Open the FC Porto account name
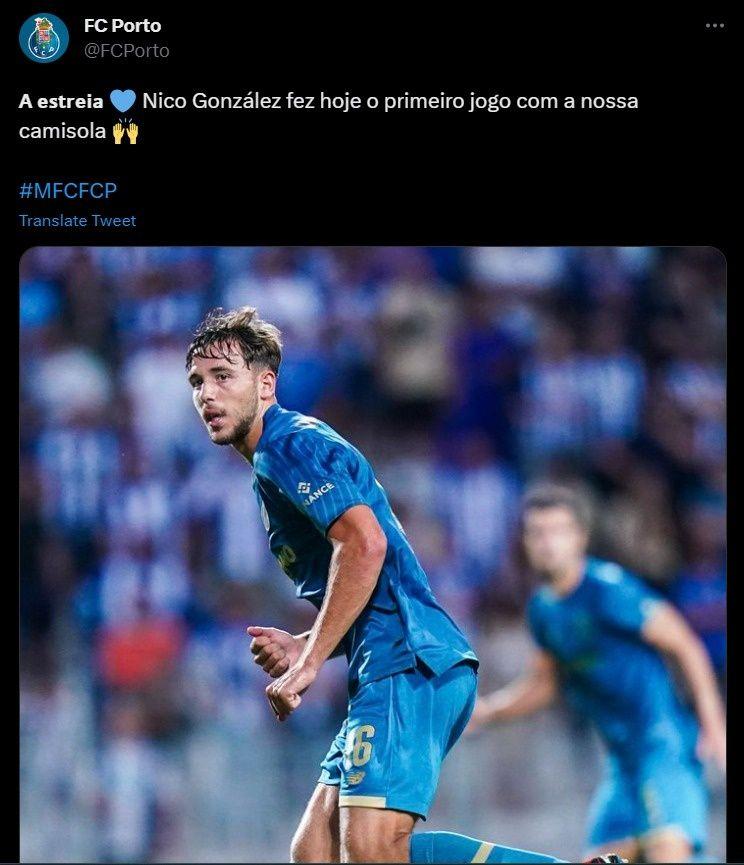The width and height of the screenshot is (744, 865). click(122, 26)
